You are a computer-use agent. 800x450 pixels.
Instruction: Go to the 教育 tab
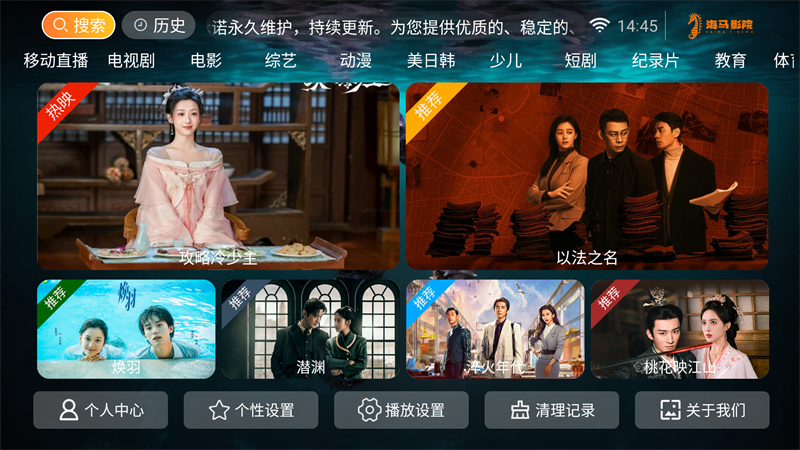(730, 60)
